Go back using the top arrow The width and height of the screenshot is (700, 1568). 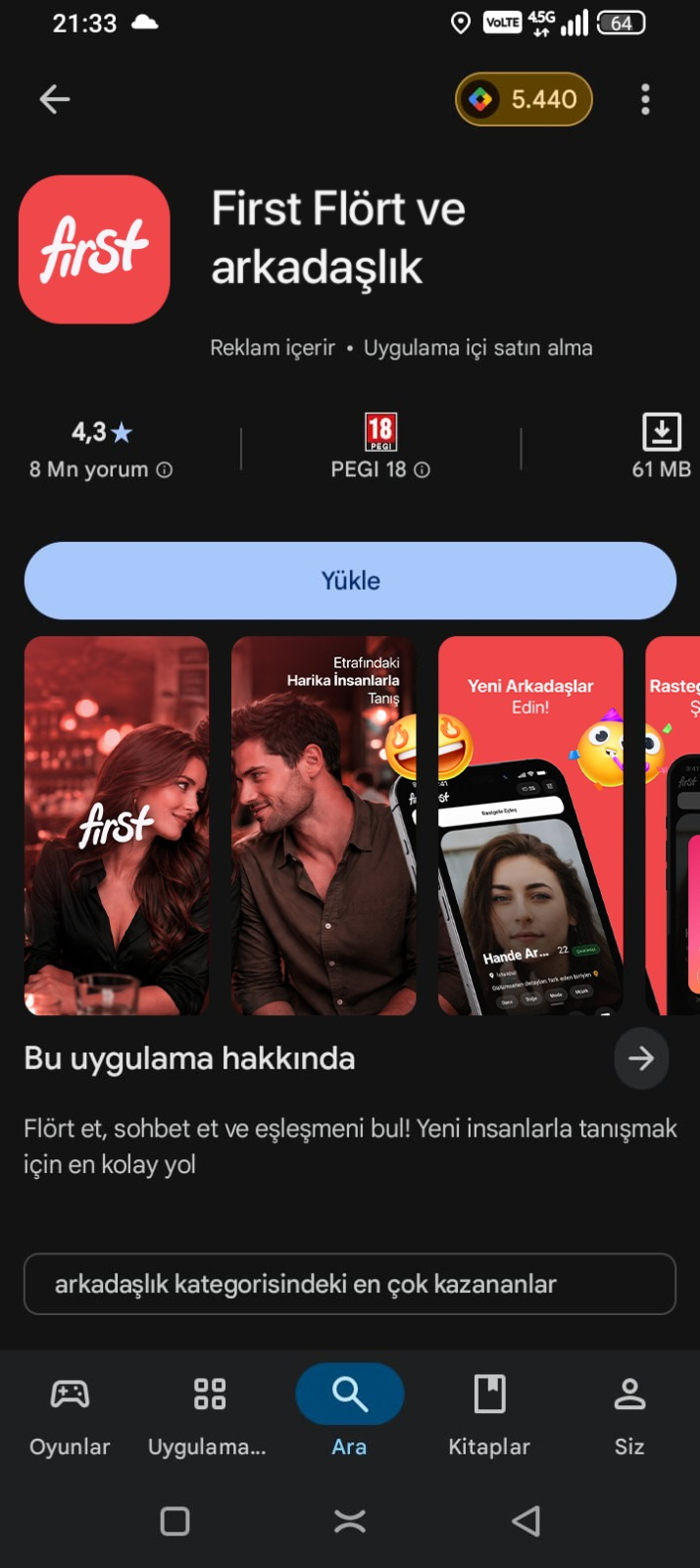(x=55, y=99)
